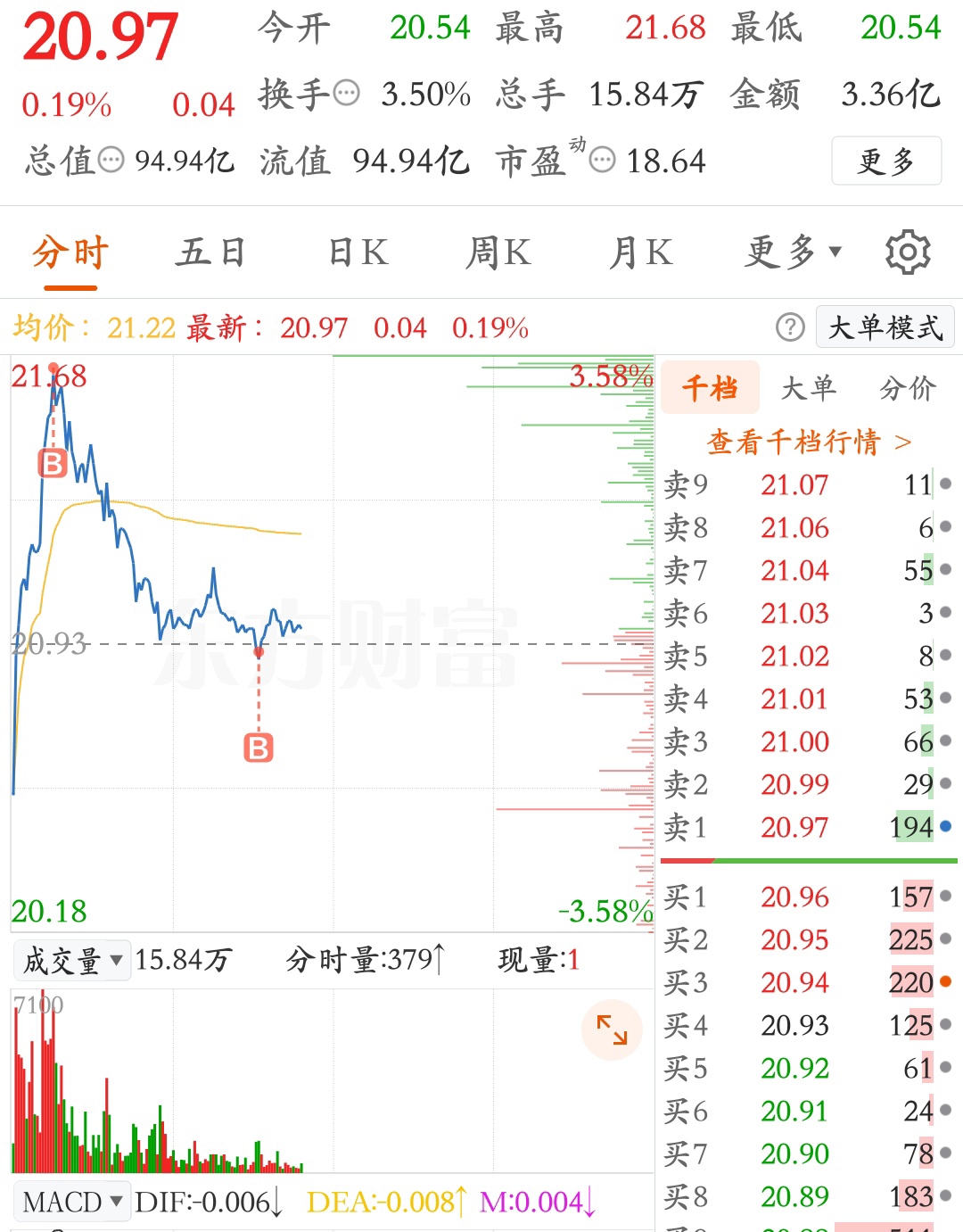The image size is (963, 1232).
Task: Expand the 更多 chart period dropdown
Action: [x=794, y=252]
